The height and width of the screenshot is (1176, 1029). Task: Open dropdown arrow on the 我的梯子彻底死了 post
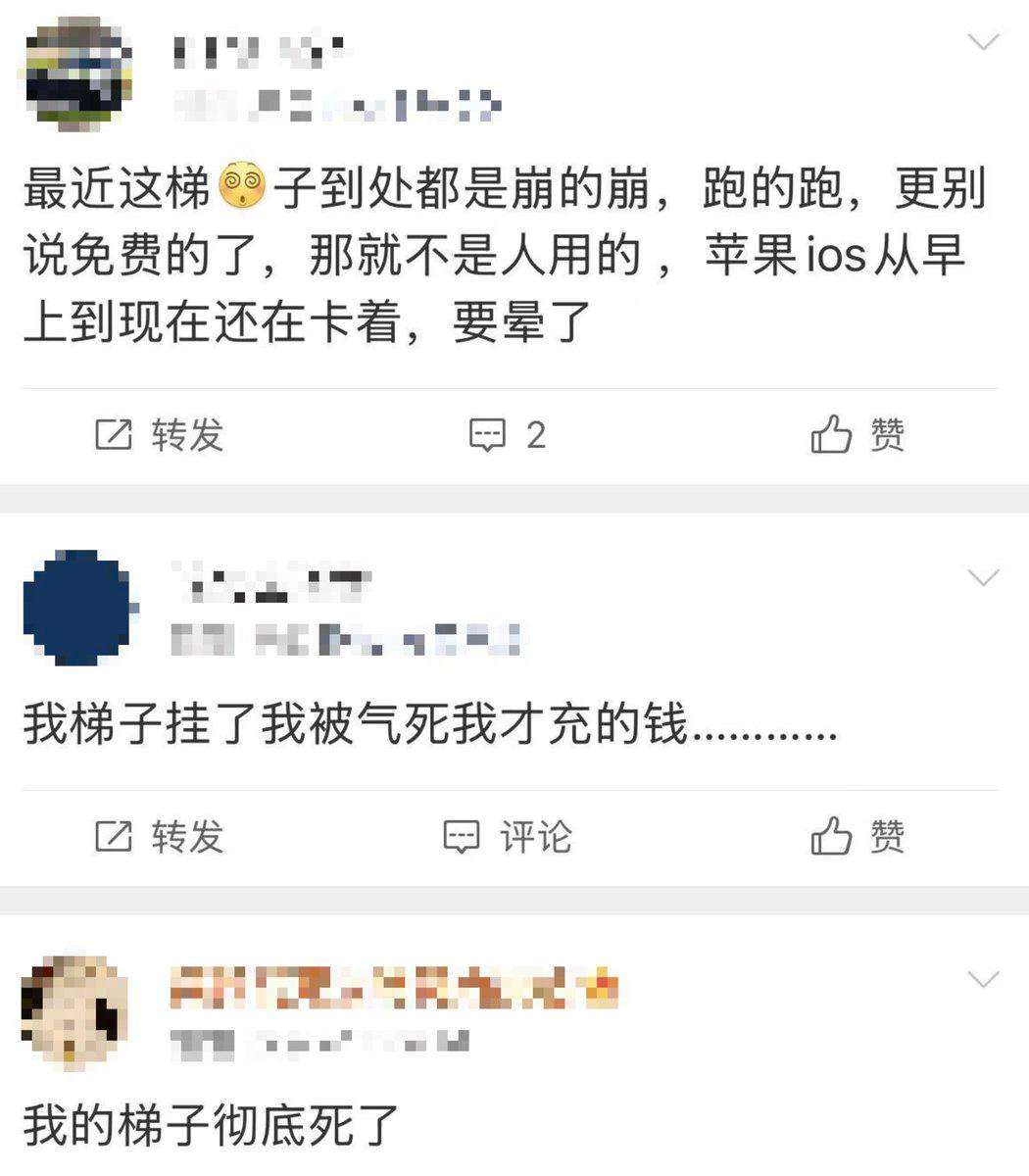click(x=982, y=979)
